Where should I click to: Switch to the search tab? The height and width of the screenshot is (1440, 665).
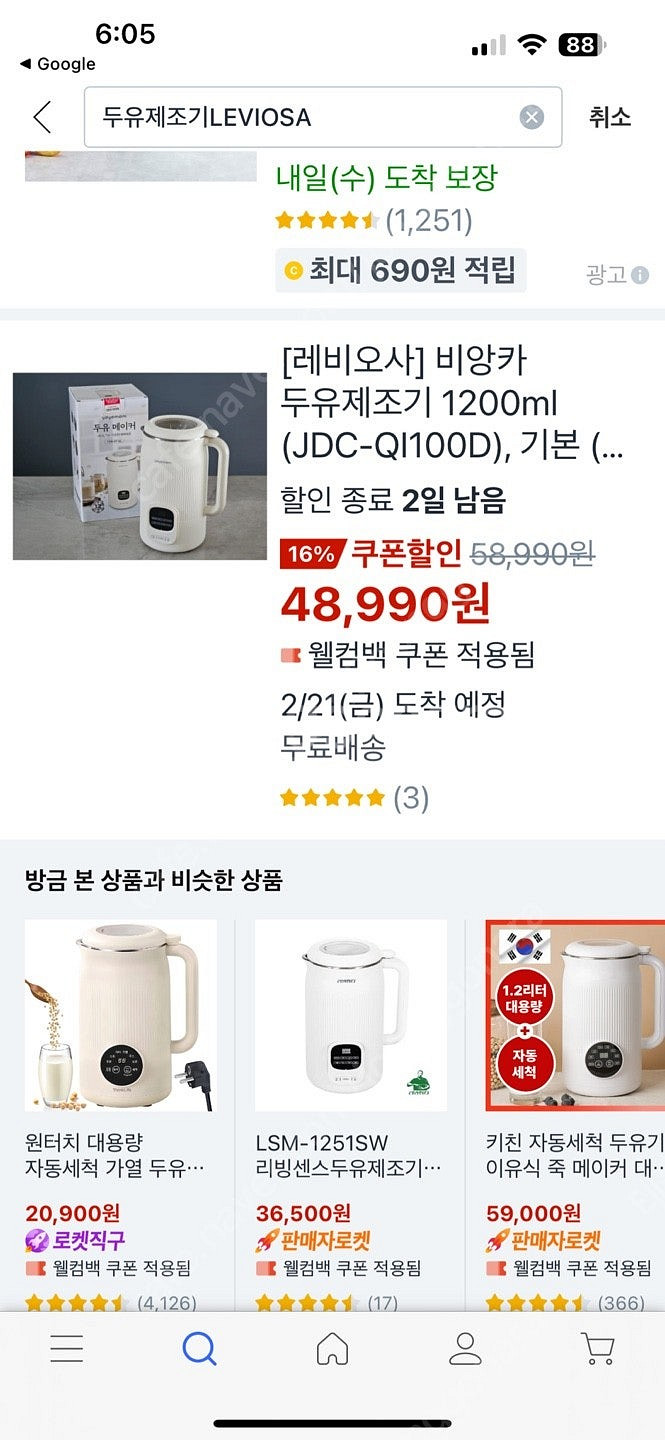[200, 1349]
